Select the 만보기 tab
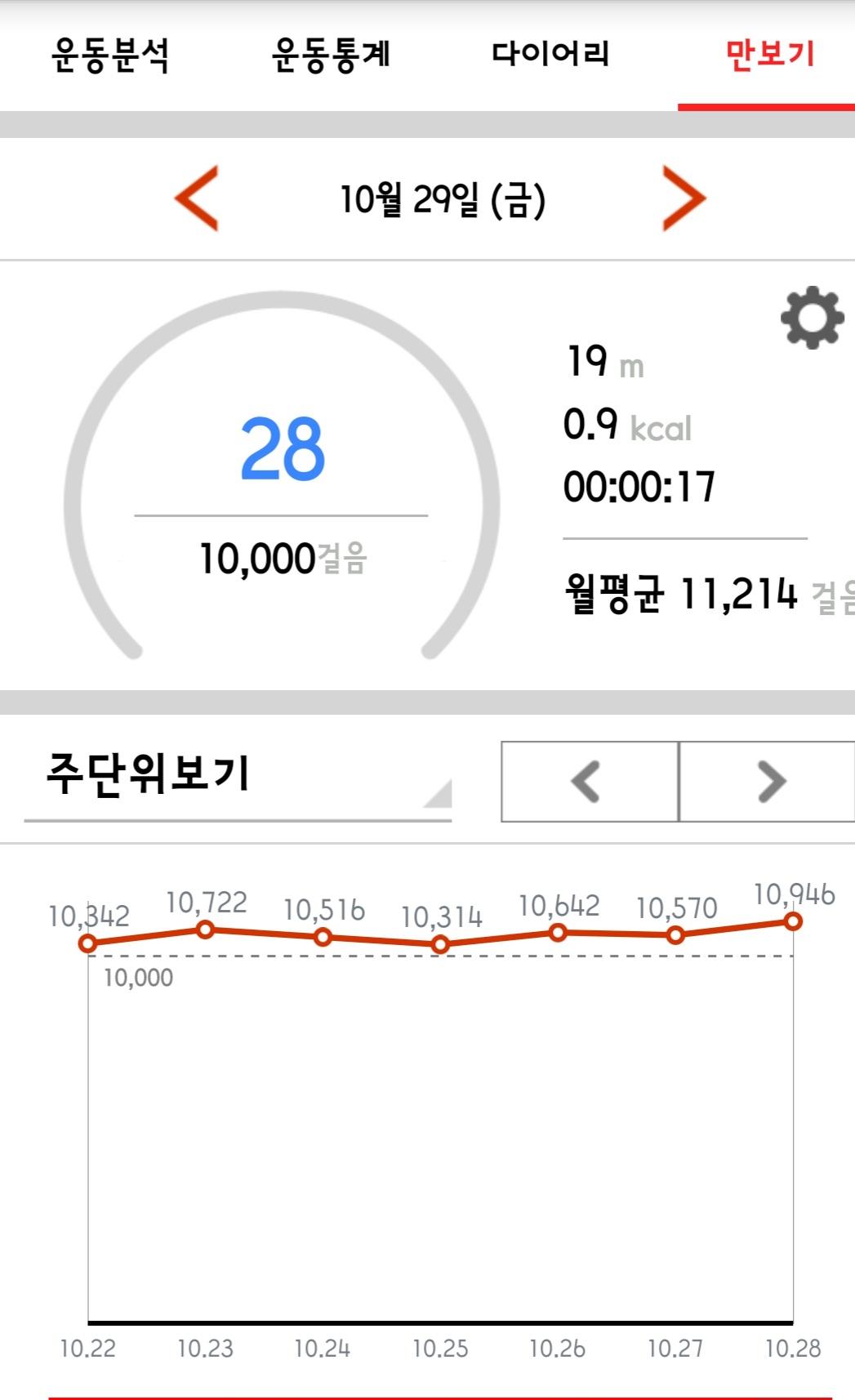 769,55
